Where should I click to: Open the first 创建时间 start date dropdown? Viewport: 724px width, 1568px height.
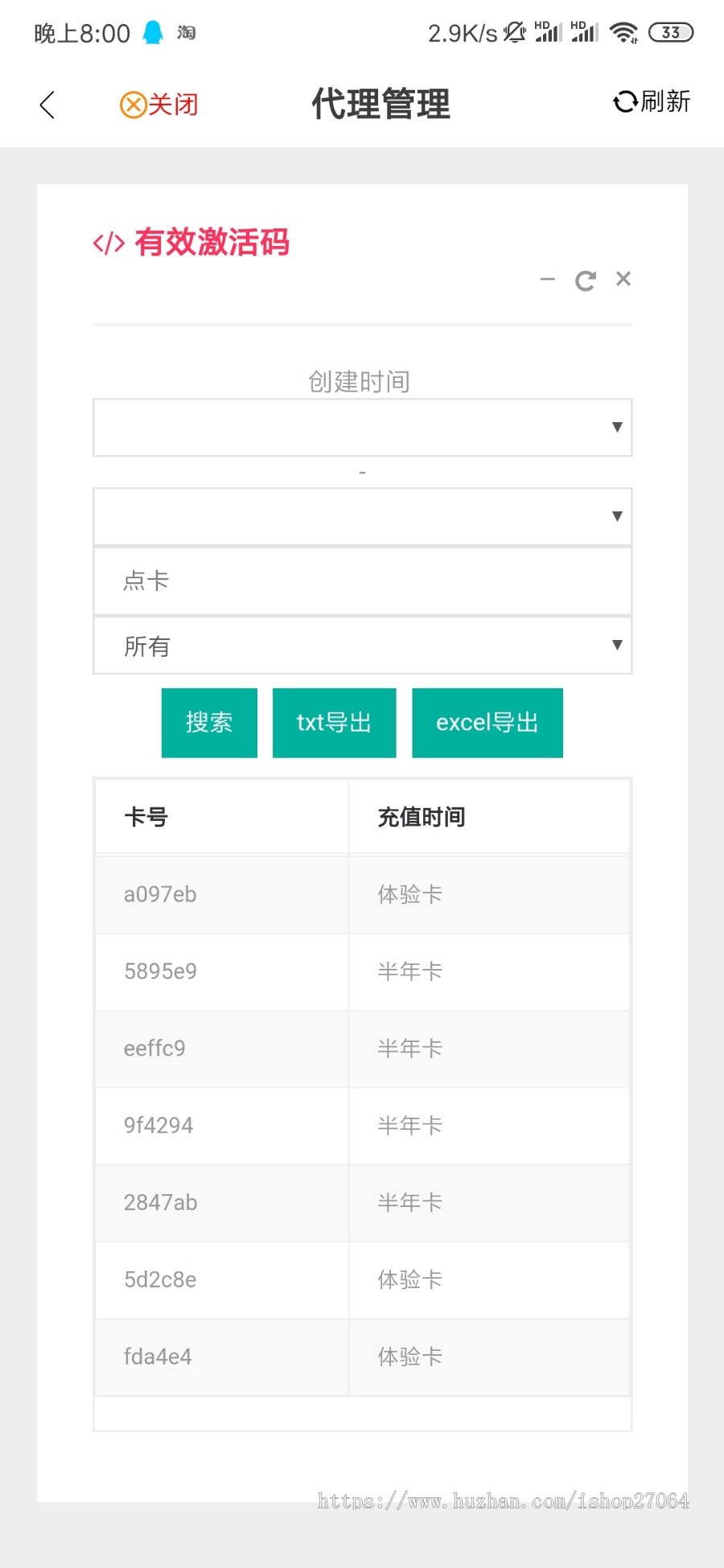pyautogui.click(x=362, y=428)
